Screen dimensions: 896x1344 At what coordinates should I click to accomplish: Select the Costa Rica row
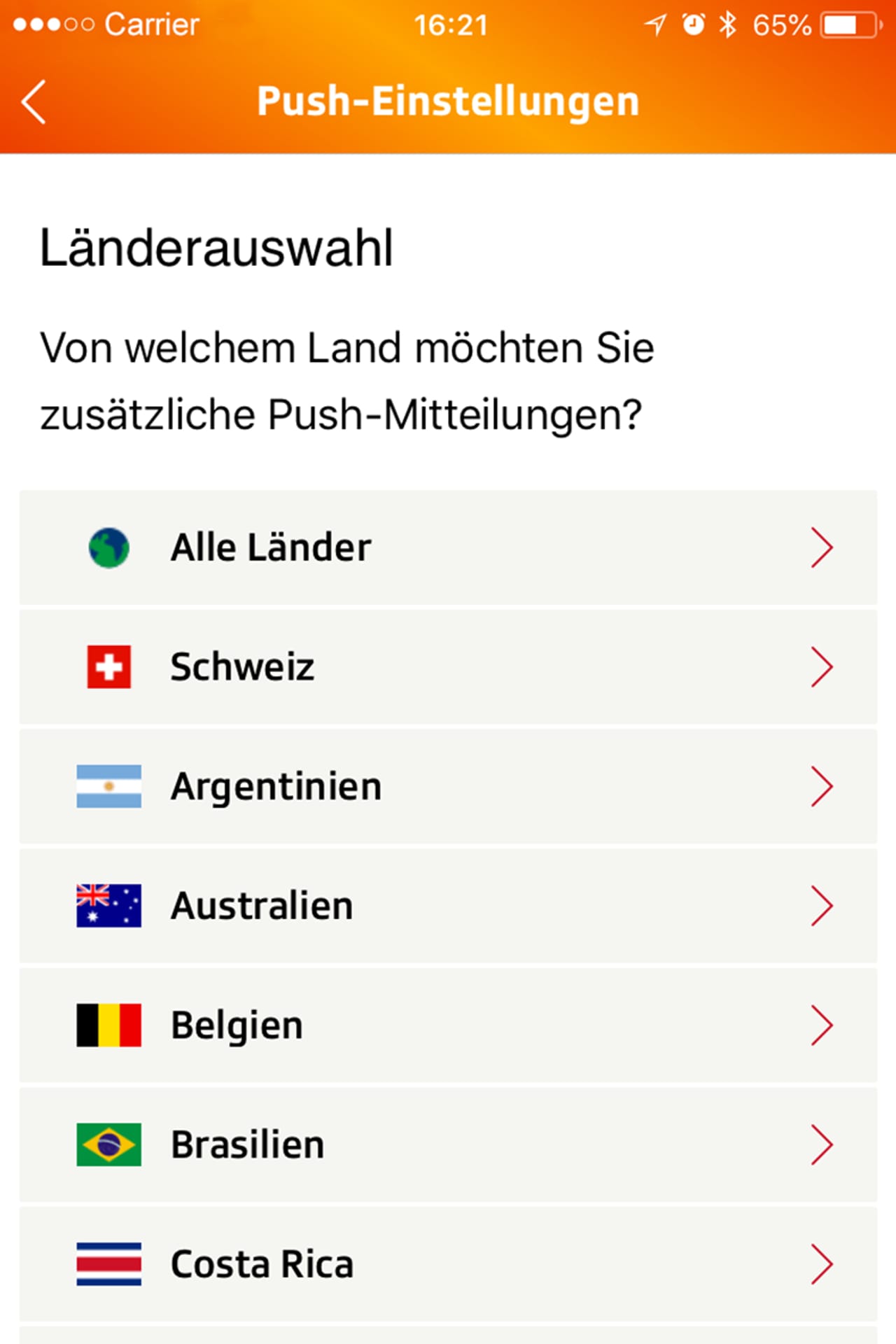(x=448, y=1264)
